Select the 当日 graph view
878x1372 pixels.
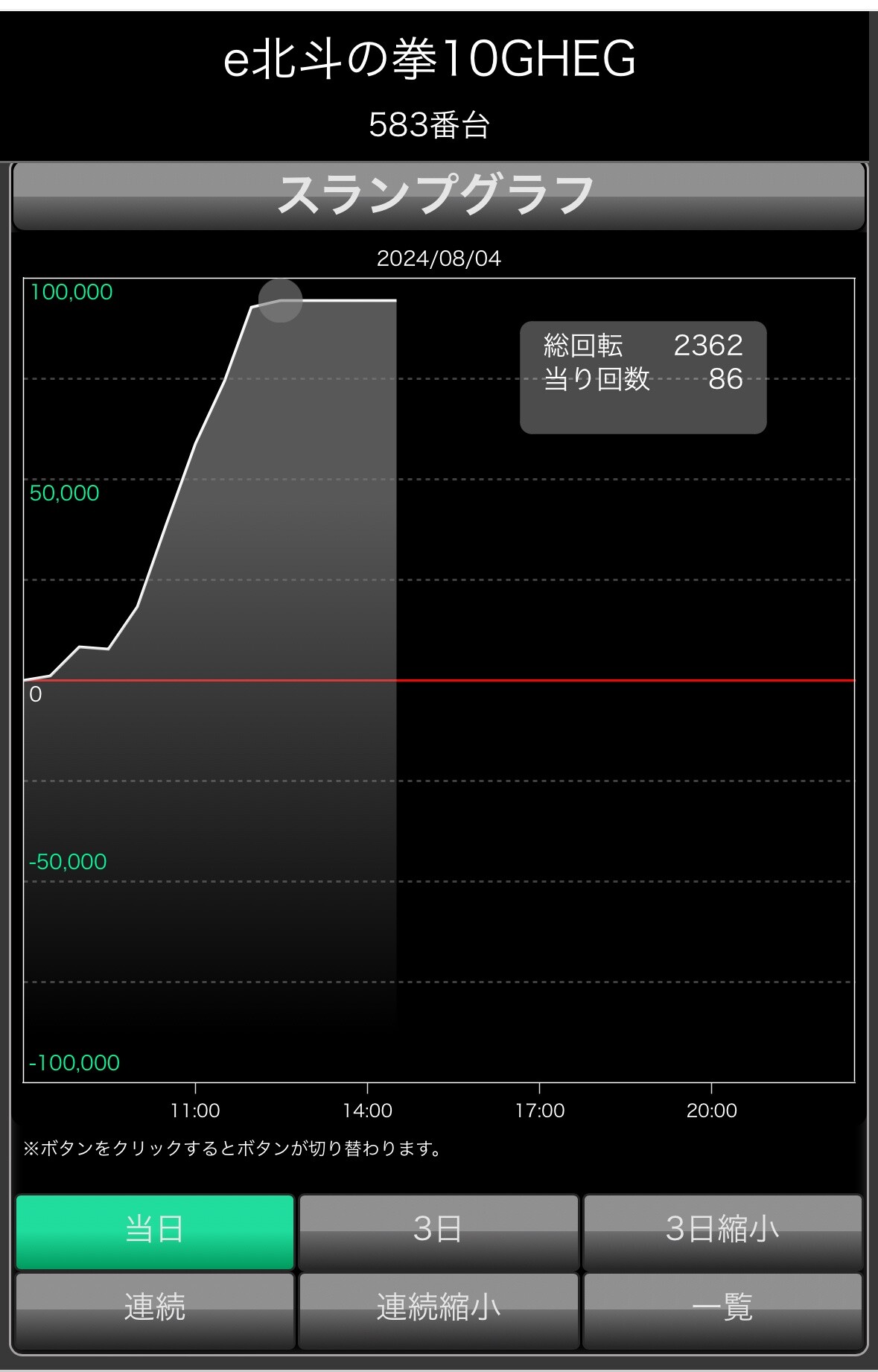(155, 1230)
